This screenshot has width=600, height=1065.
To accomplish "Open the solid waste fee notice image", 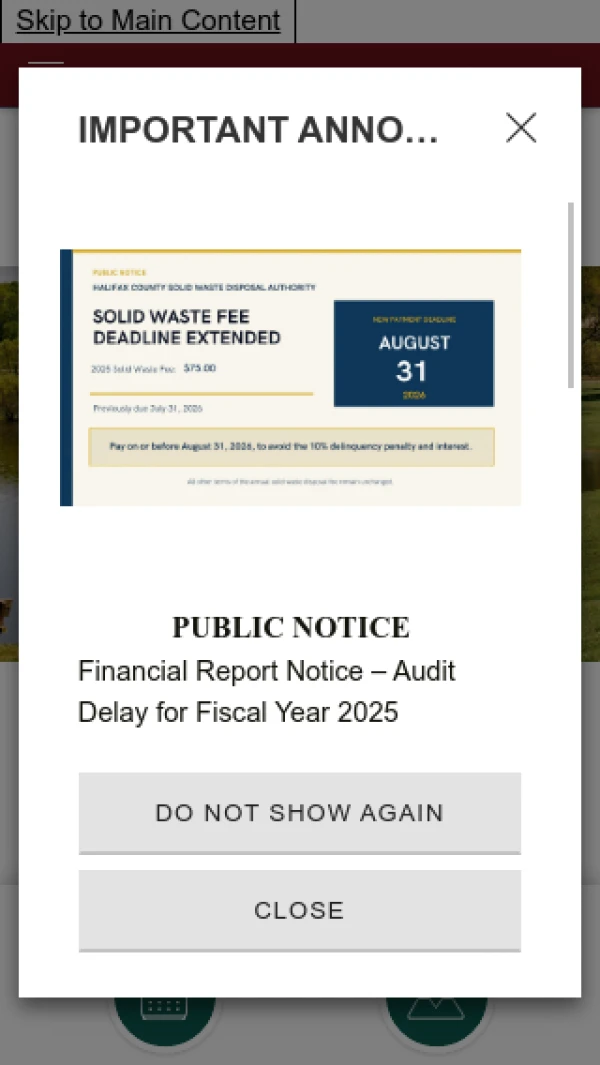I will [x=291, y=378].
